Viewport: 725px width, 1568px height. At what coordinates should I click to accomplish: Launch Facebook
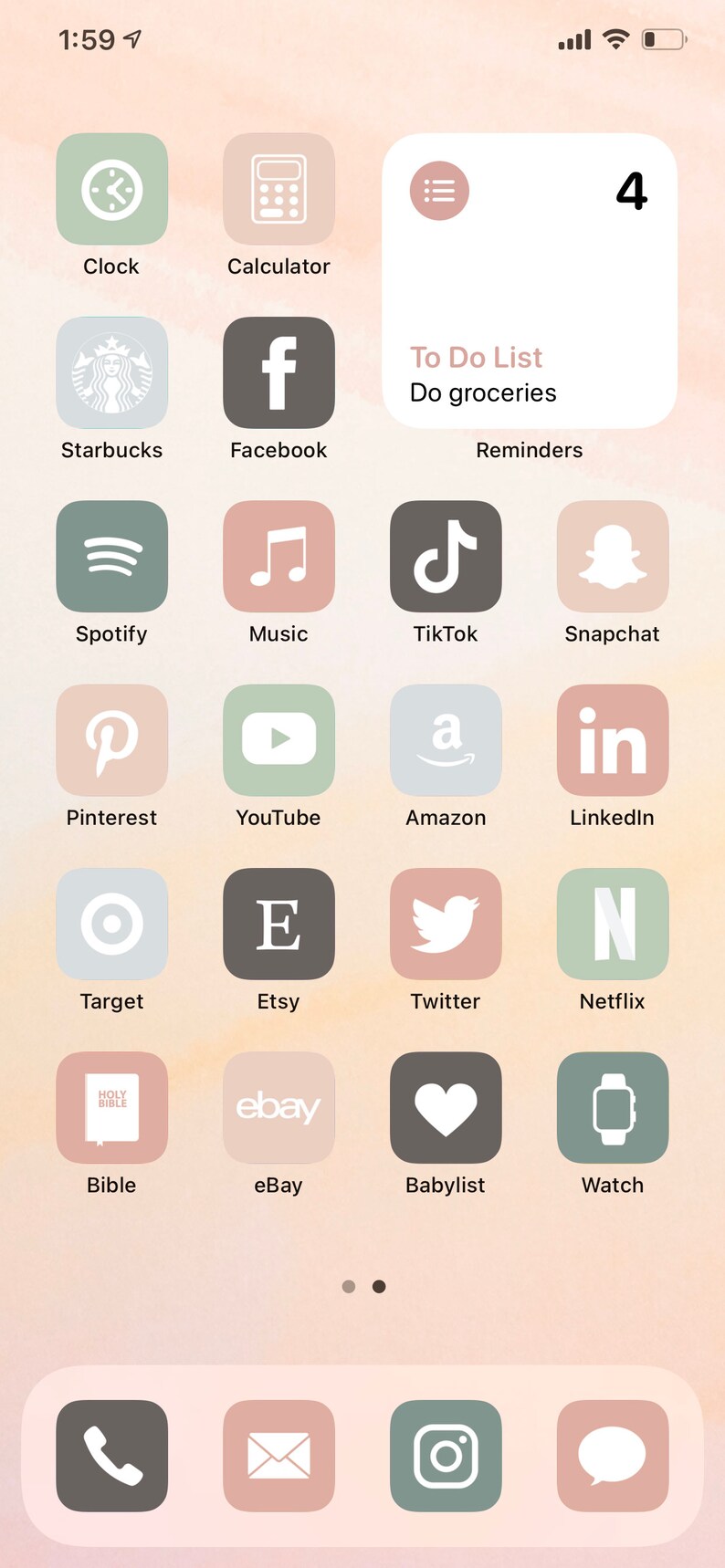(x=278, y=372)
